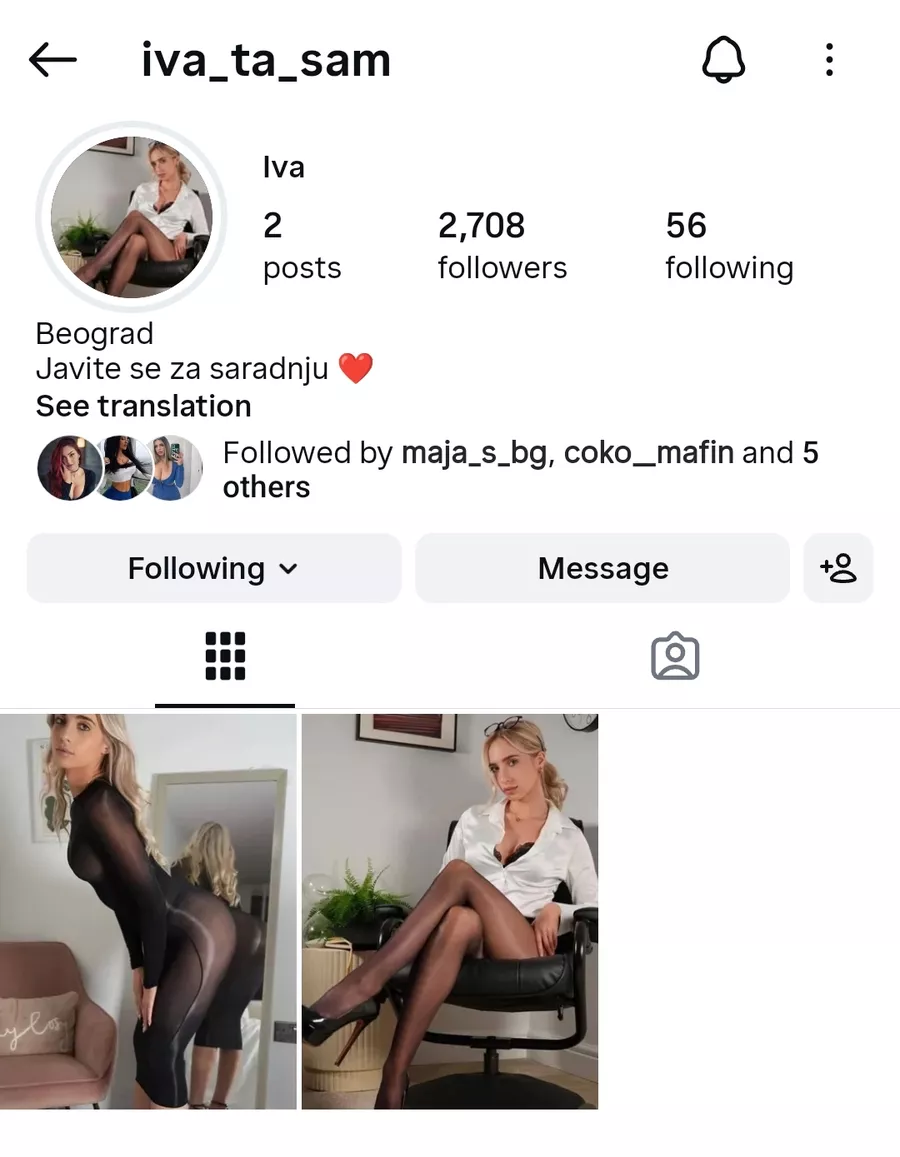Switch to the tagged photos tab

tap(675, 656)
